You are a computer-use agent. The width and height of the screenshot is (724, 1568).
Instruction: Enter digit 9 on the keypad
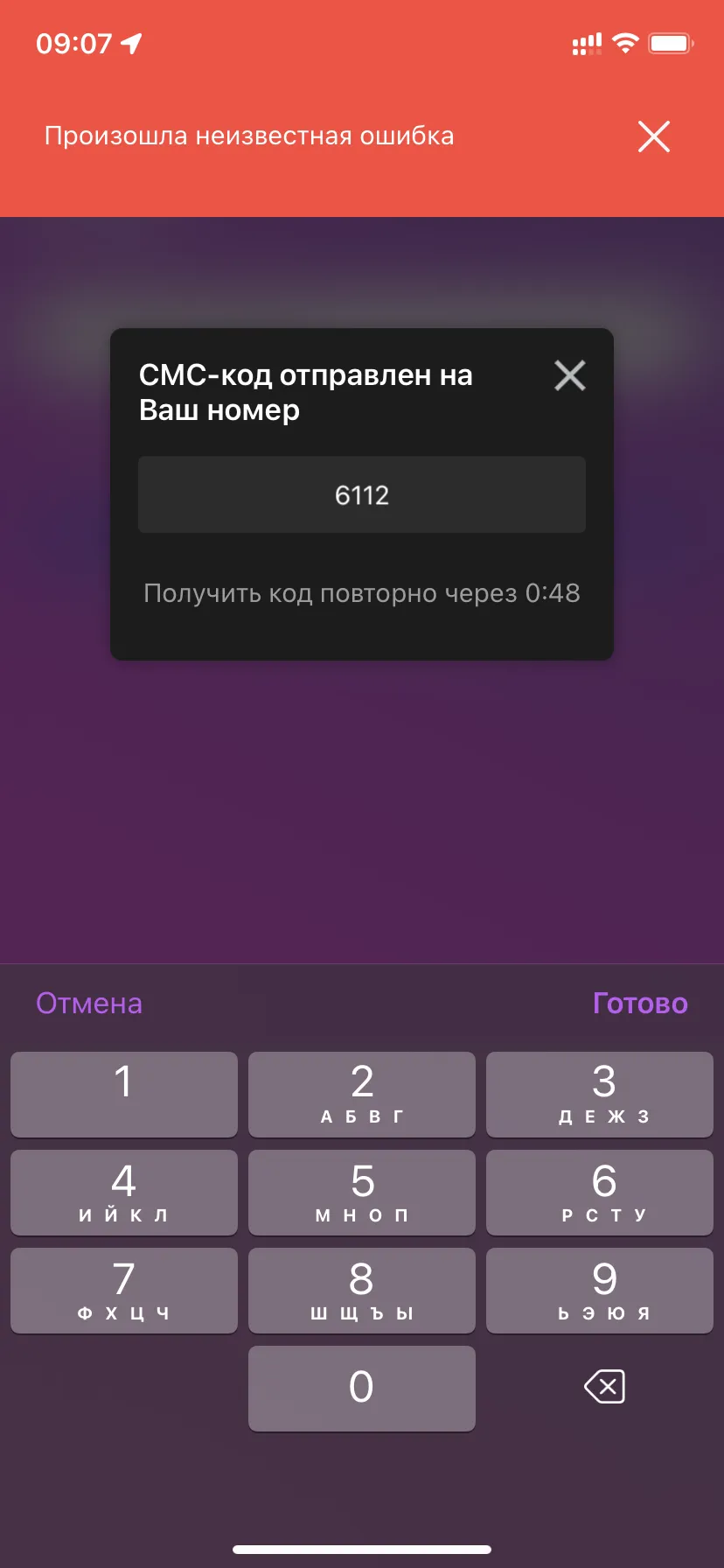[x=600, y=1290]
